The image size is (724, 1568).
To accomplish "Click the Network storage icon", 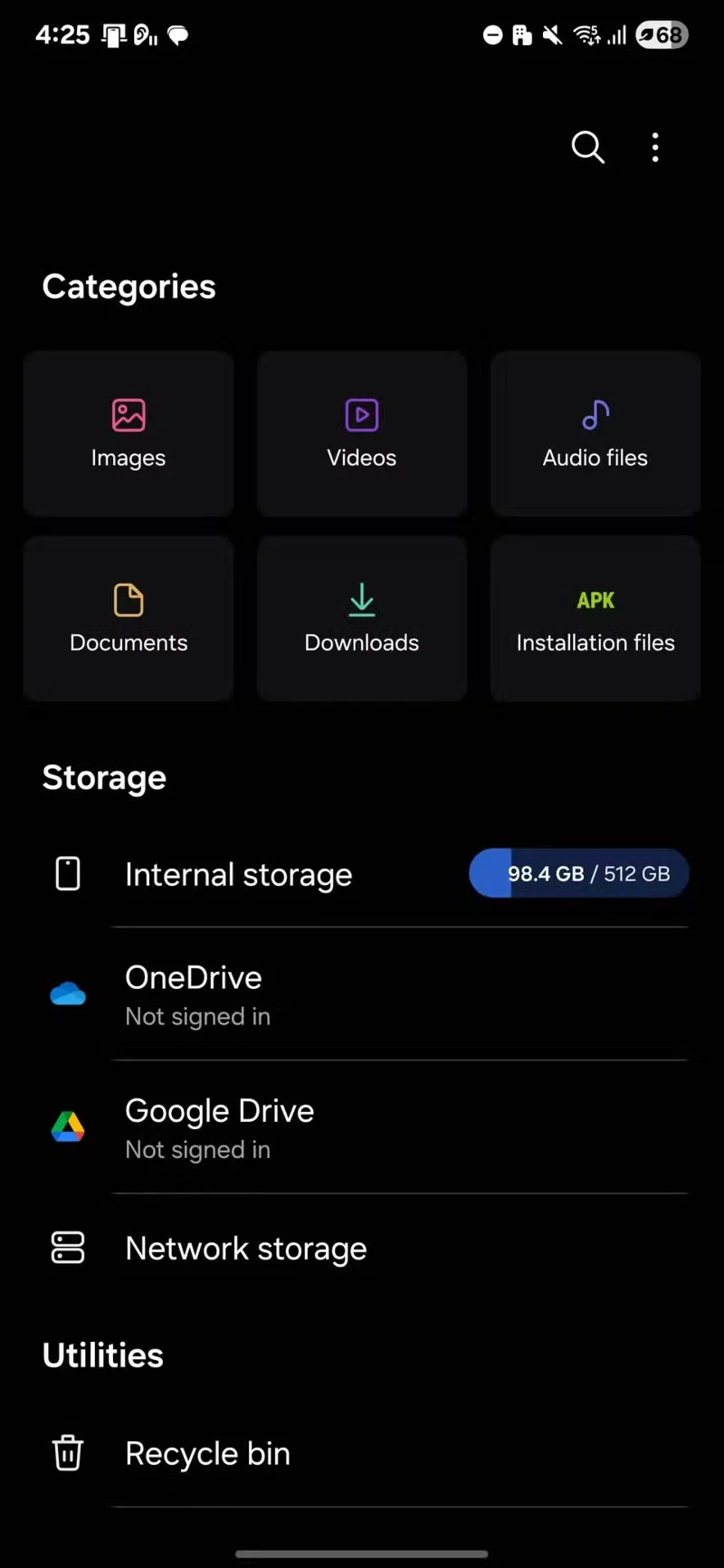I will [x=68, y=1248].
